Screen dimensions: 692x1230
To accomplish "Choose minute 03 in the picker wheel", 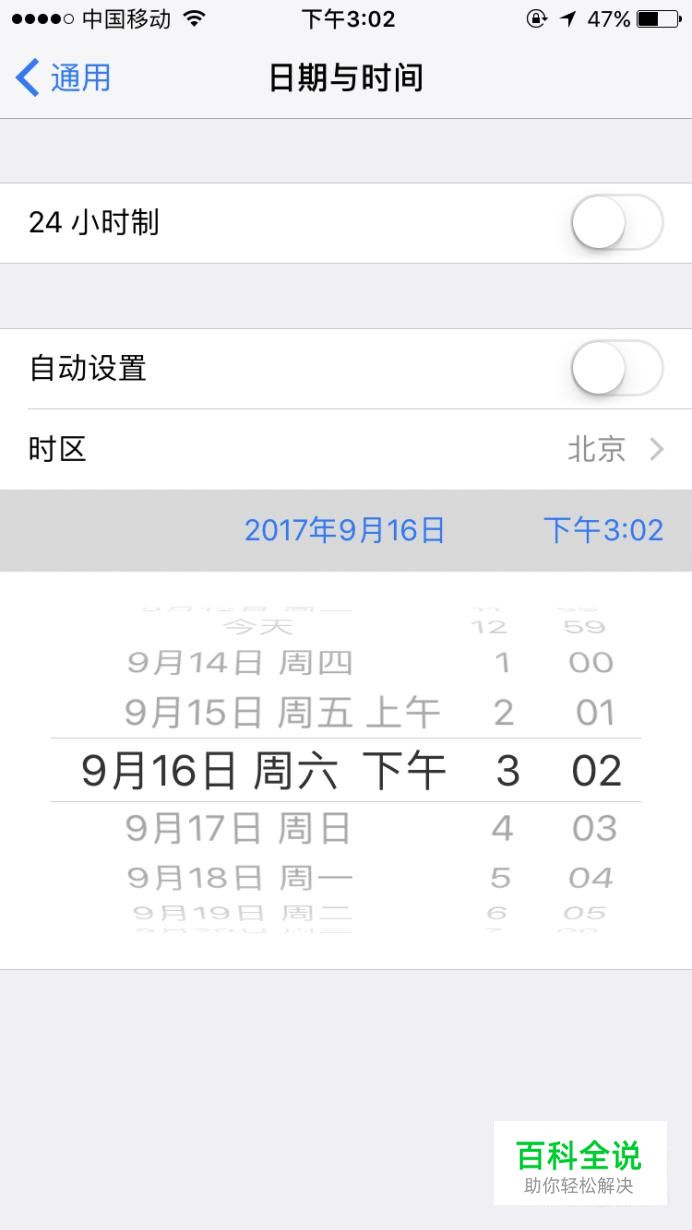I will (594, 828).
